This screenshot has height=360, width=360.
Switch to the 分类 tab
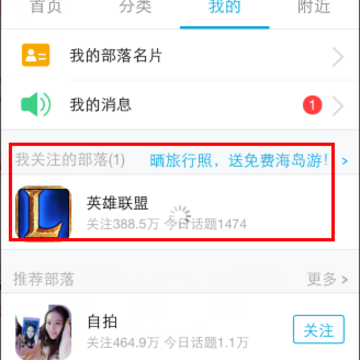(135, 7)
